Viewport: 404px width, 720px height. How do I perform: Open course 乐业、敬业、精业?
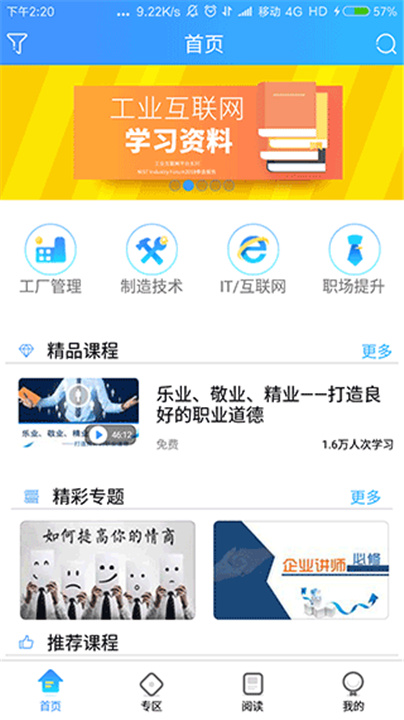(x=206, y=414)
